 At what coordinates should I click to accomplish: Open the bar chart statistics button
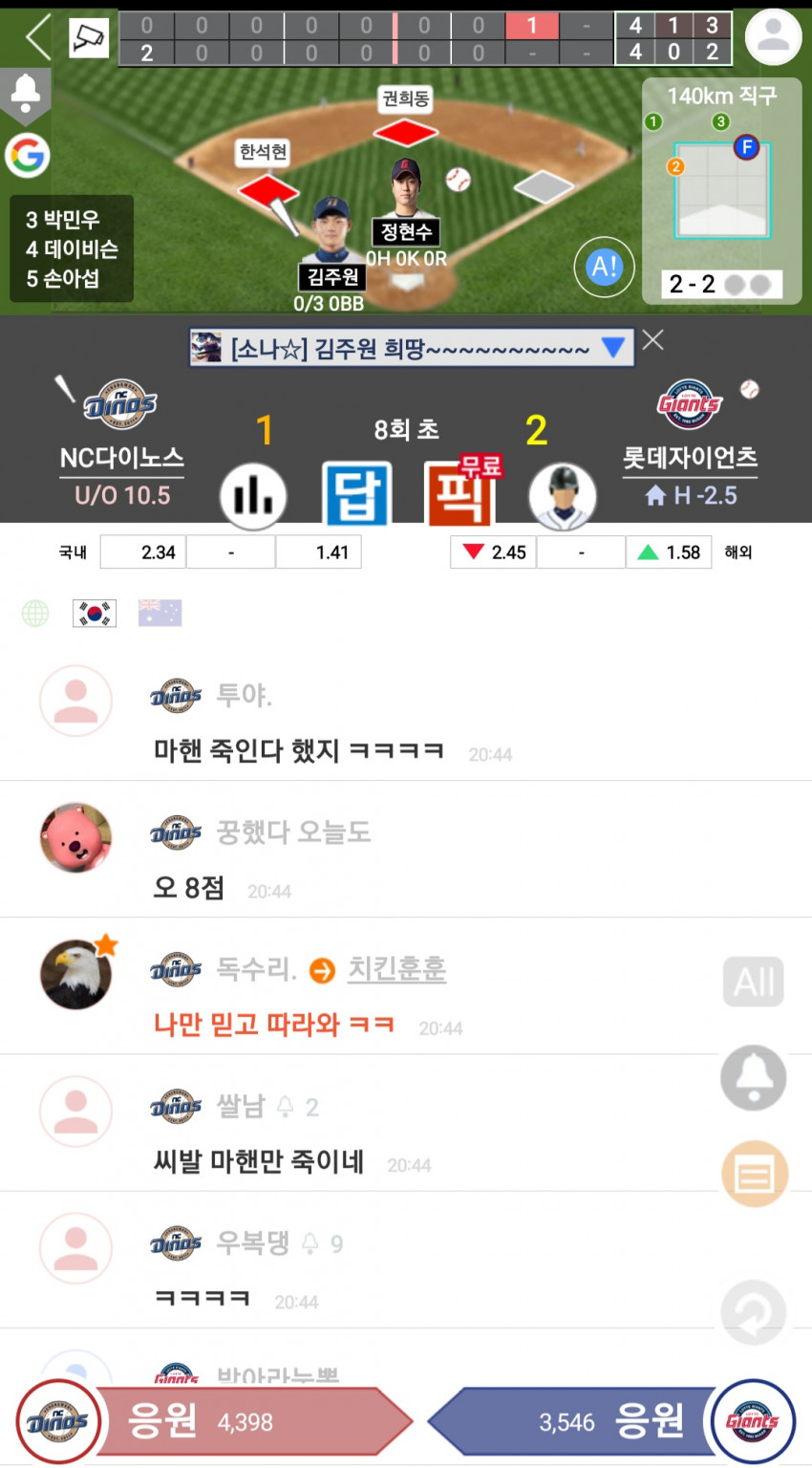tap(253, 495)
